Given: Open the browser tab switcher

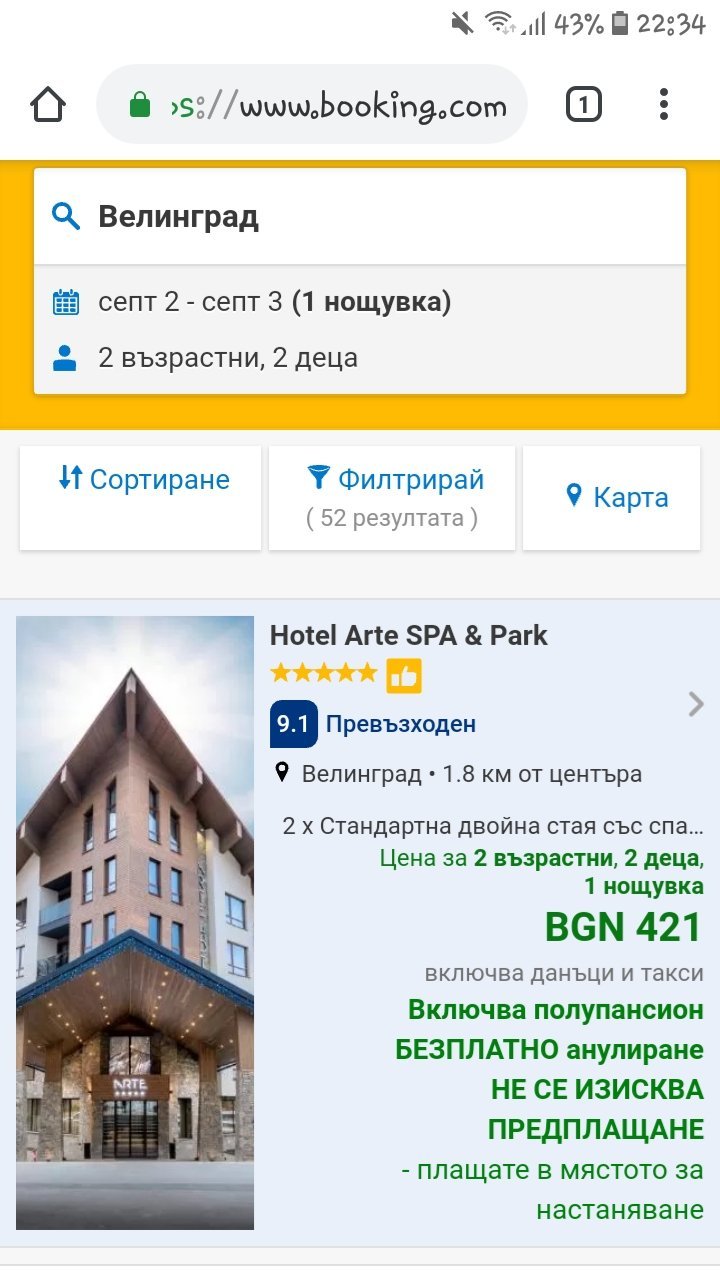Looking at the screenshot, I should pyautogui.click(x=584, y=105).
